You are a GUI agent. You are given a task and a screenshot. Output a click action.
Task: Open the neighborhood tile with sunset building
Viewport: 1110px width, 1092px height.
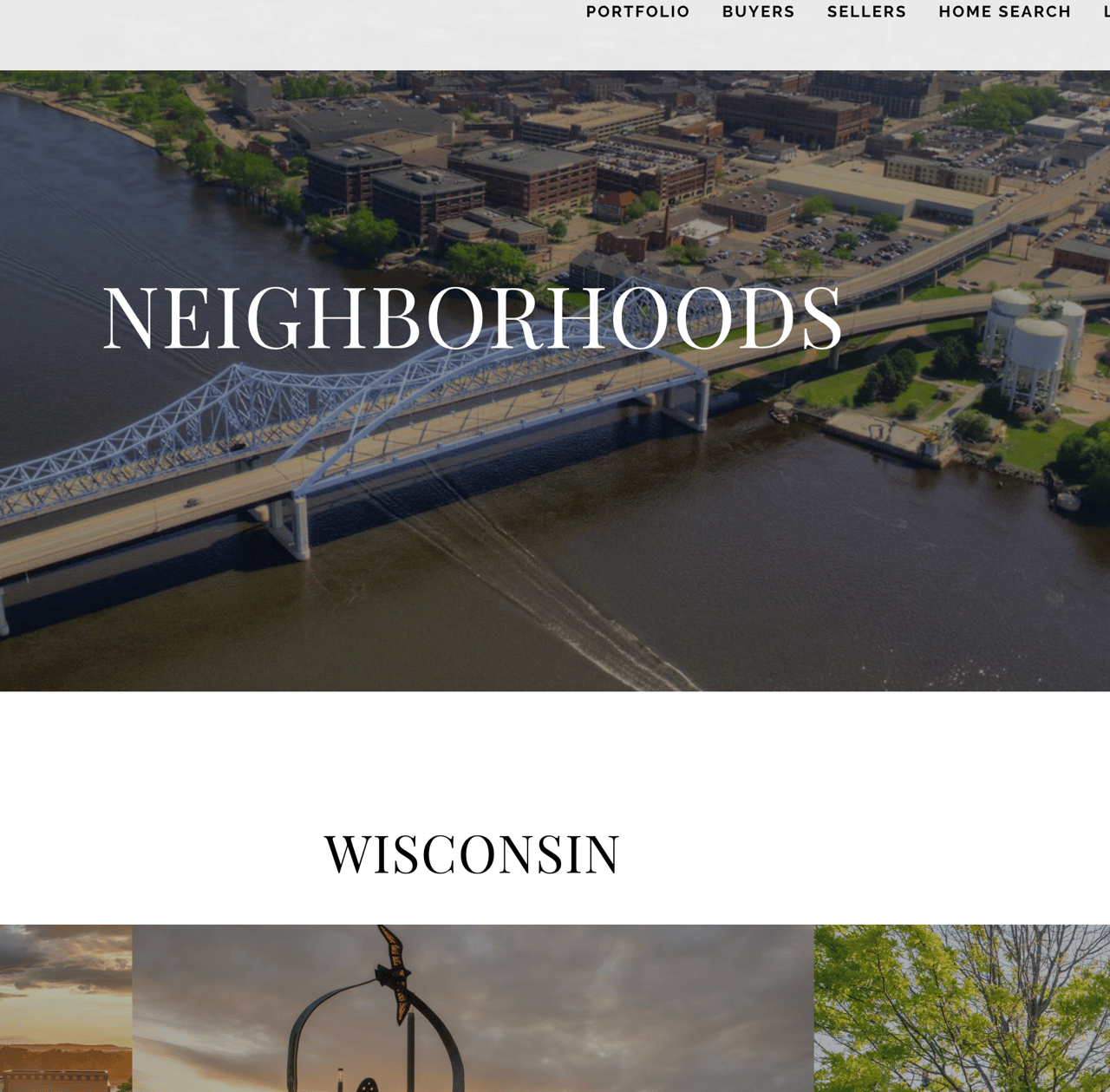[65, 1010]
